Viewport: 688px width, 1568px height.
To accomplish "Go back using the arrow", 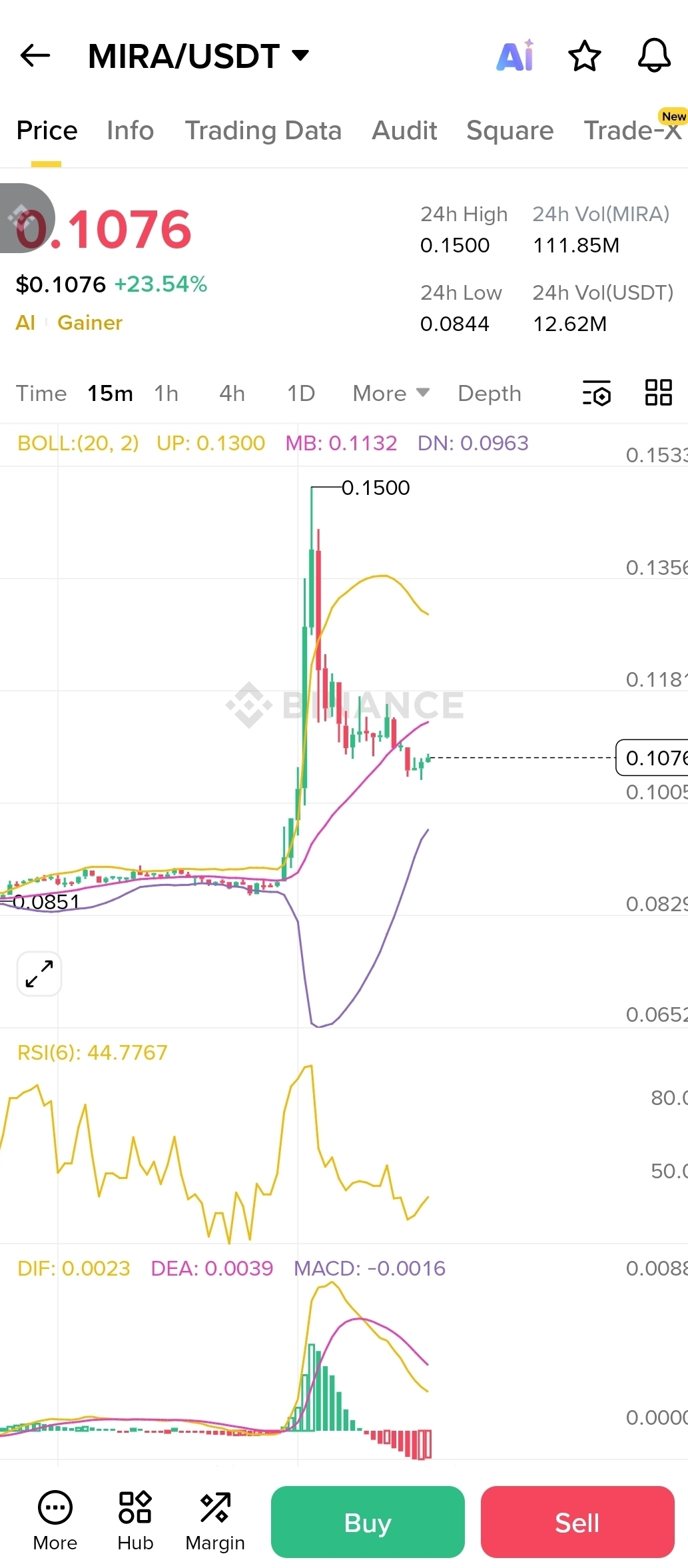I will click(x=35, y=55).
